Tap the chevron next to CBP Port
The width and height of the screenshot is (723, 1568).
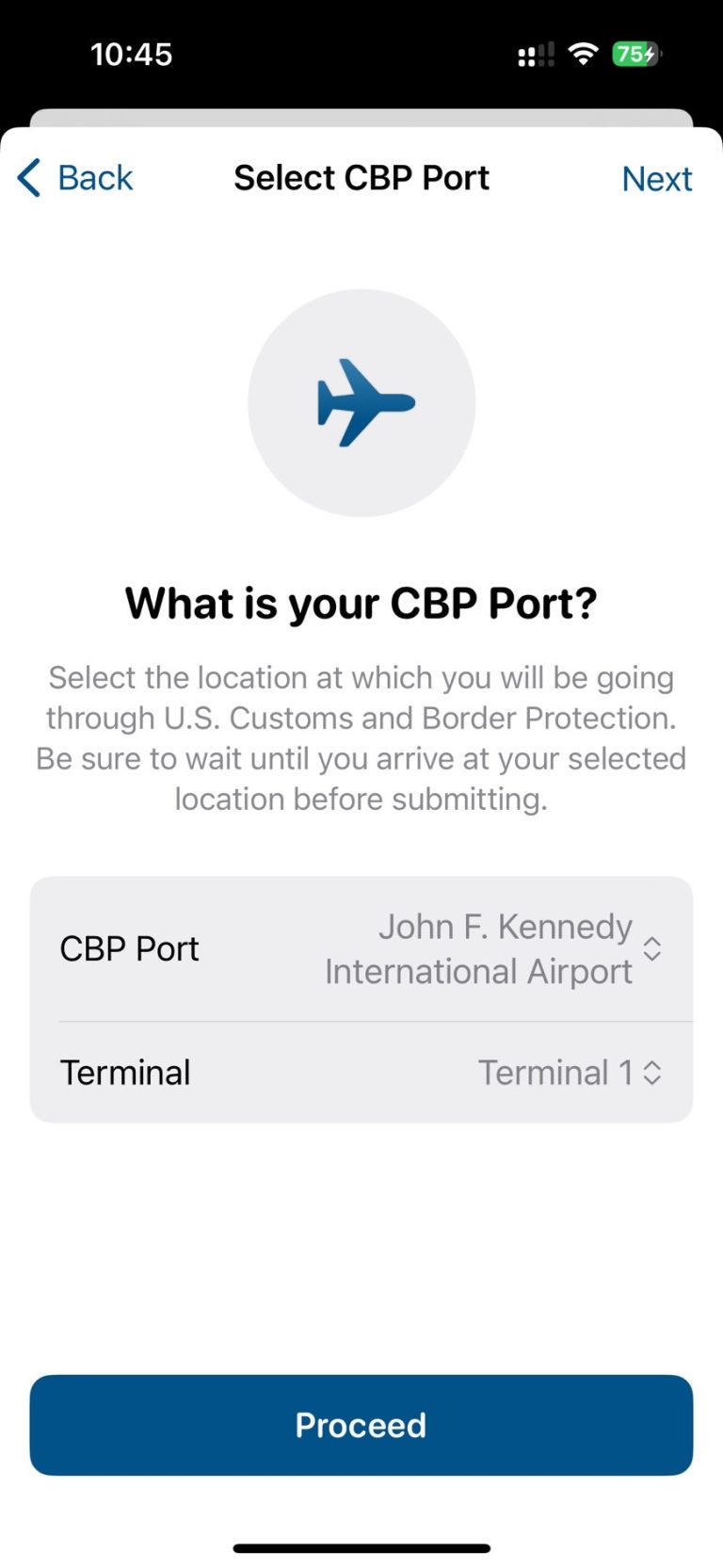coord(652,949)
